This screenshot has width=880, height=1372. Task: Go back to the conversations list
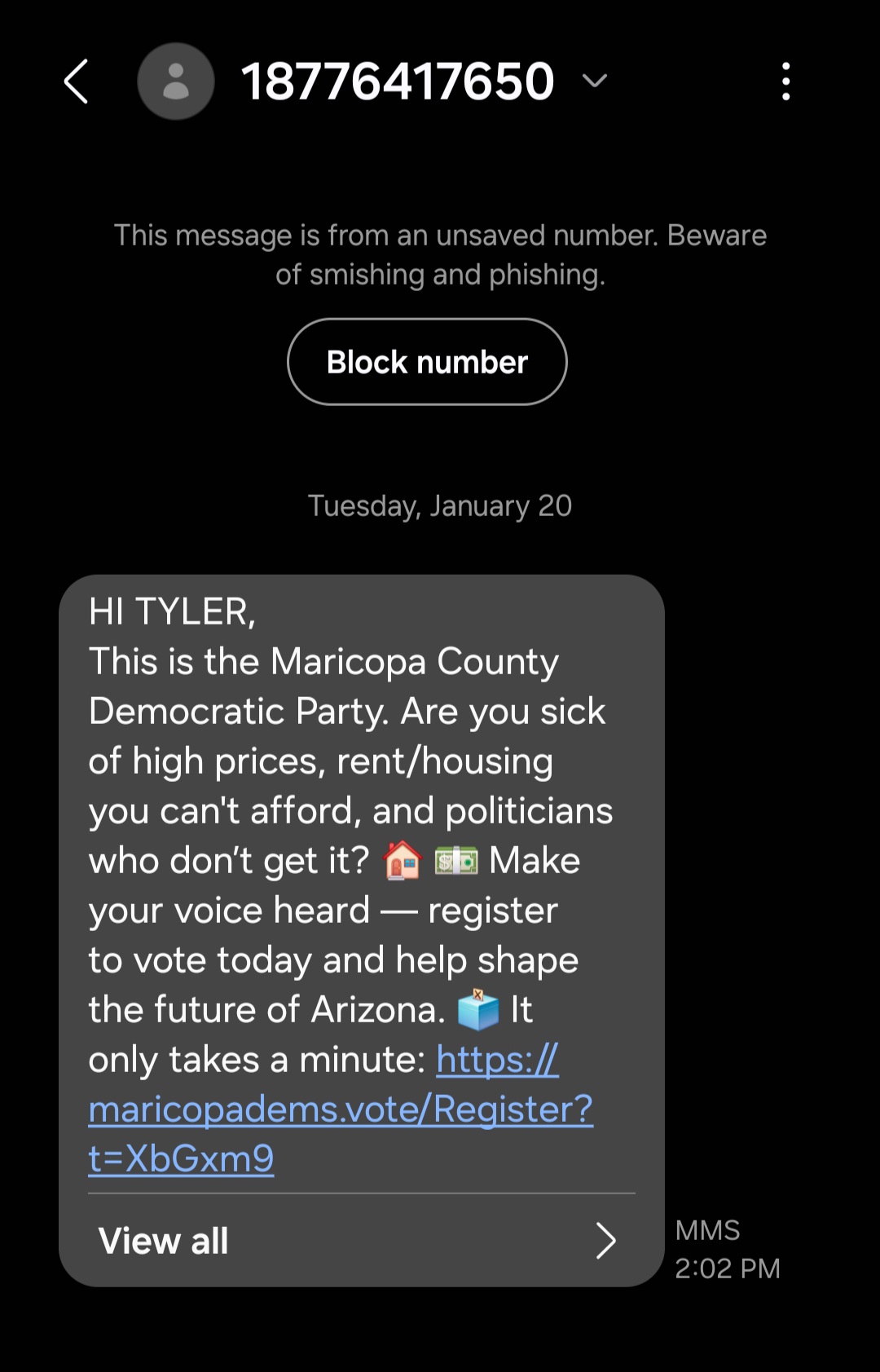[76, 82]
